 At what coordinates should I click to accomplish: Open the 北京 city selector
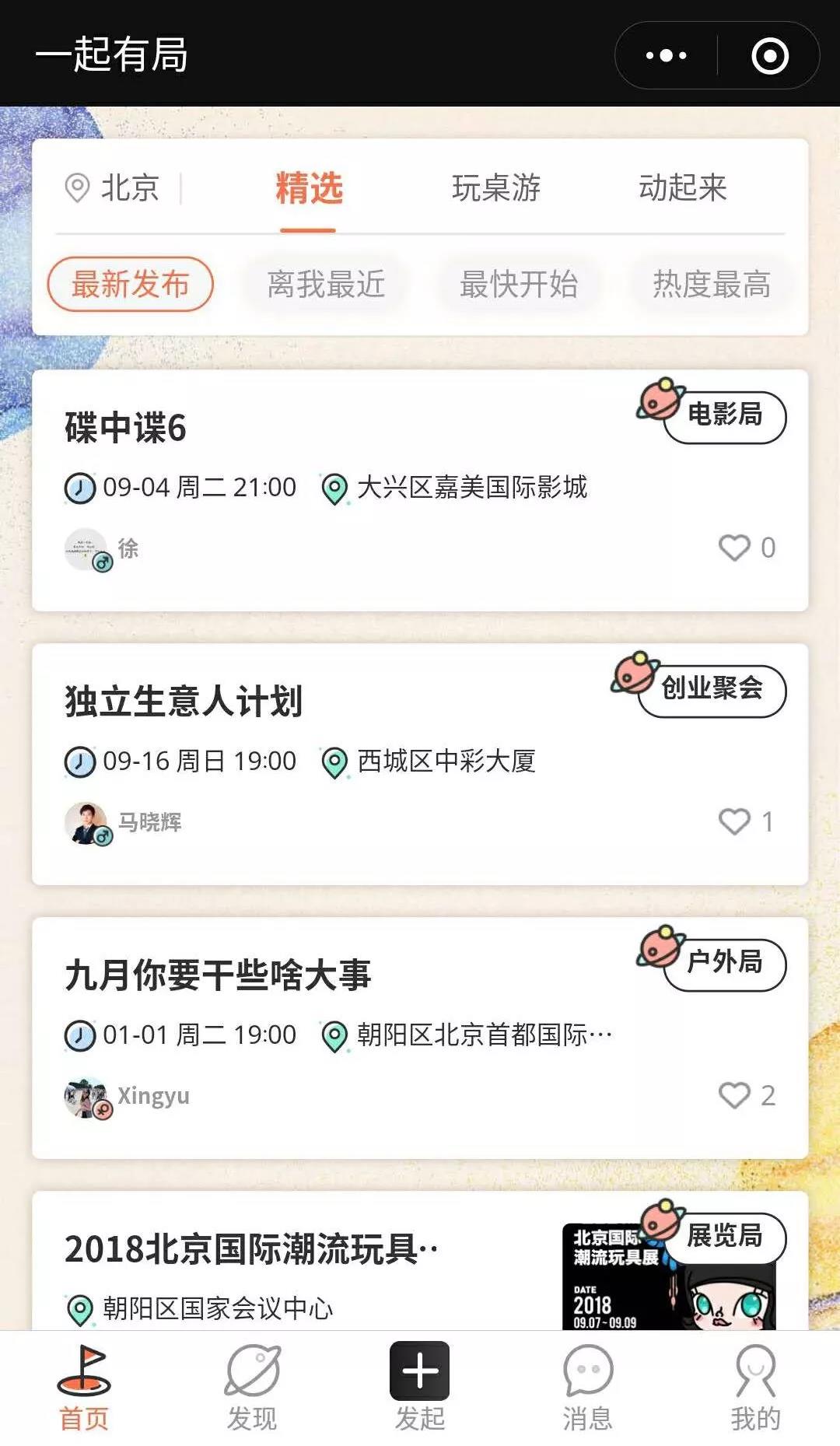click(128, 188)
